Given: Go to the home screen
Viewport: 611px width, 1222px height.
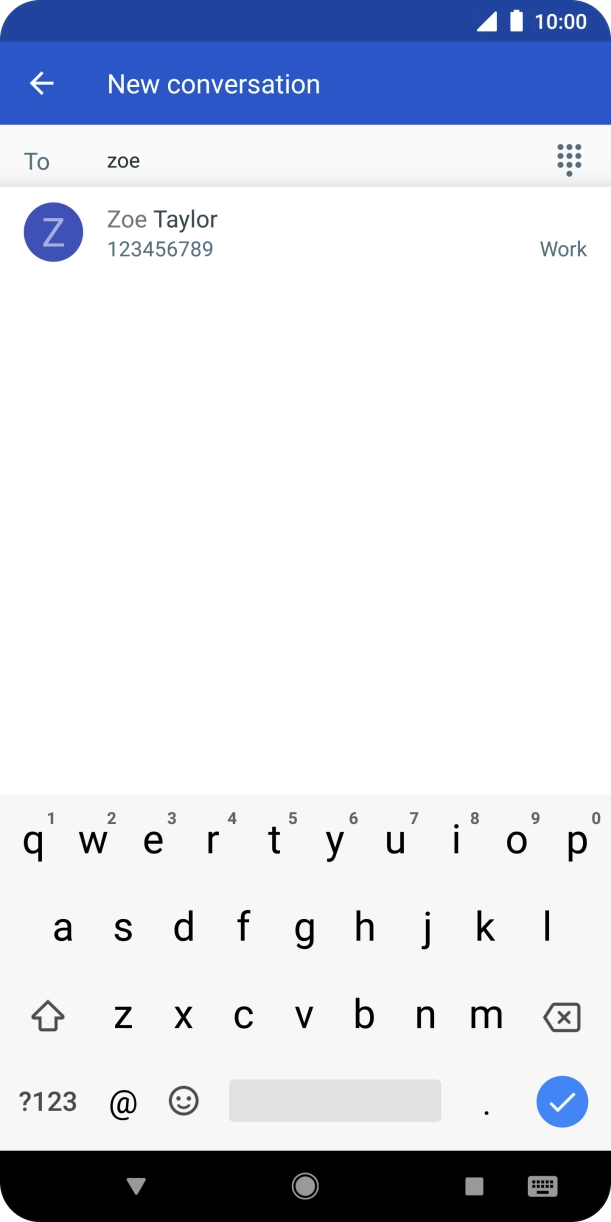Looking at the screenshot, I should [x=305, y=1186].
